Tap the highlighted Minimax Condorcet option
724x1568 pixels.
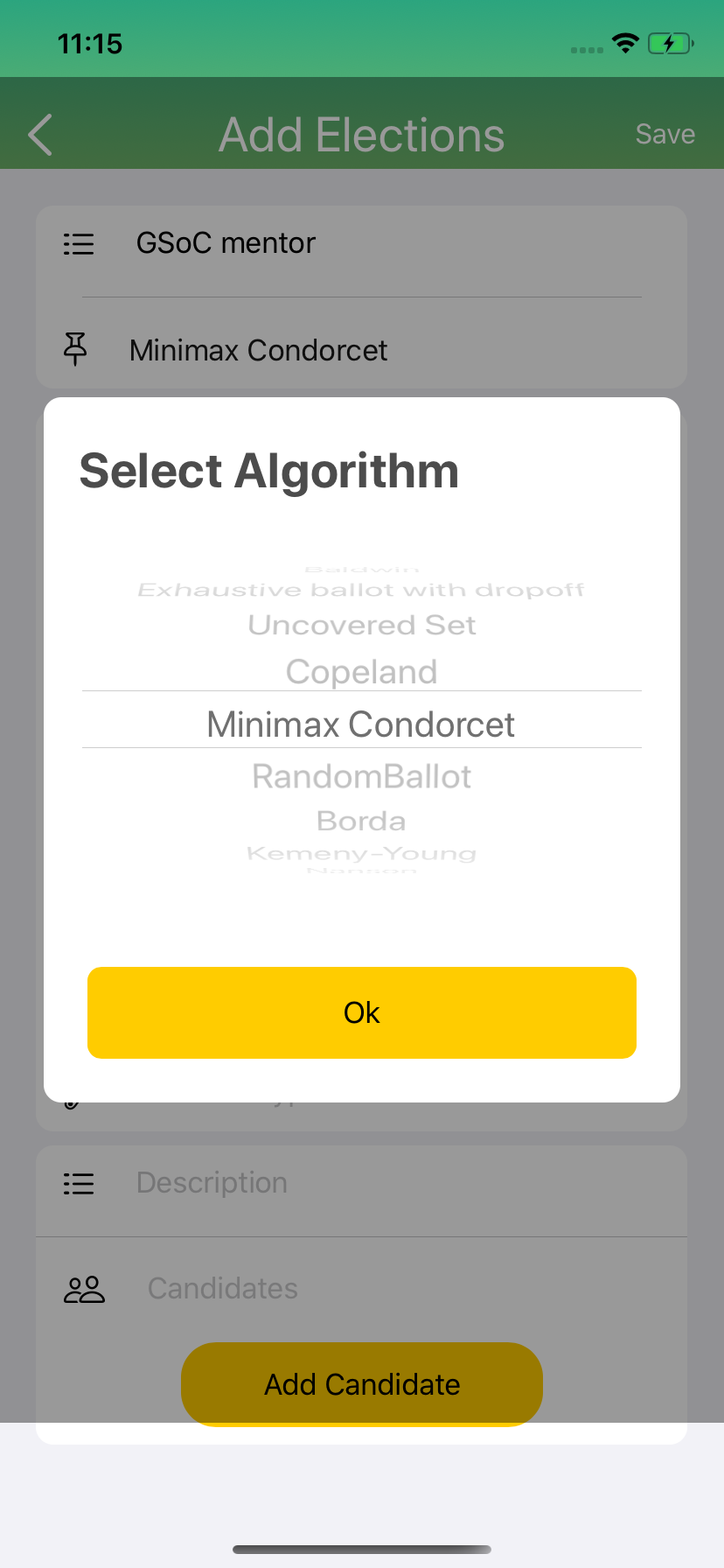click(x=362, y=724)
